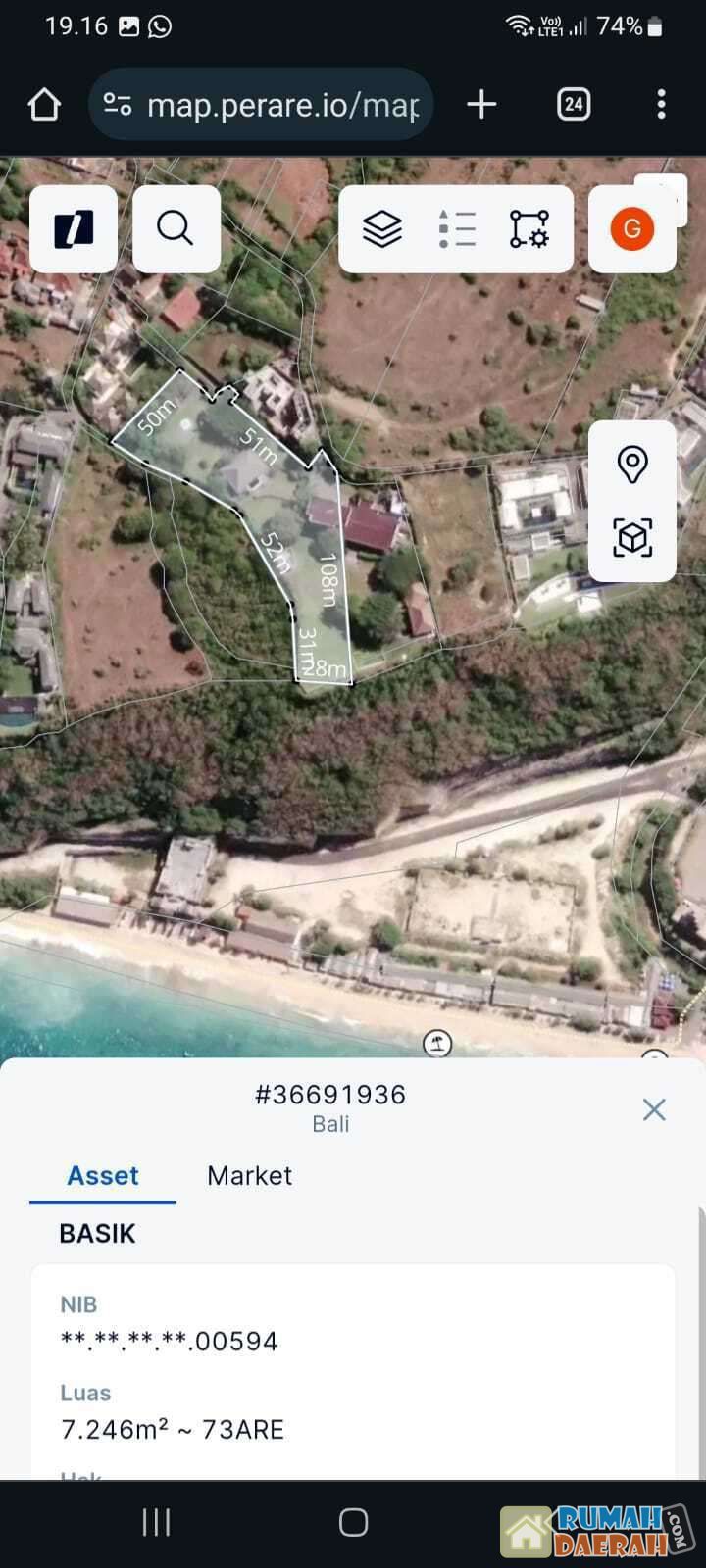
Task: Open the G user account avatar
Action: 632,229
